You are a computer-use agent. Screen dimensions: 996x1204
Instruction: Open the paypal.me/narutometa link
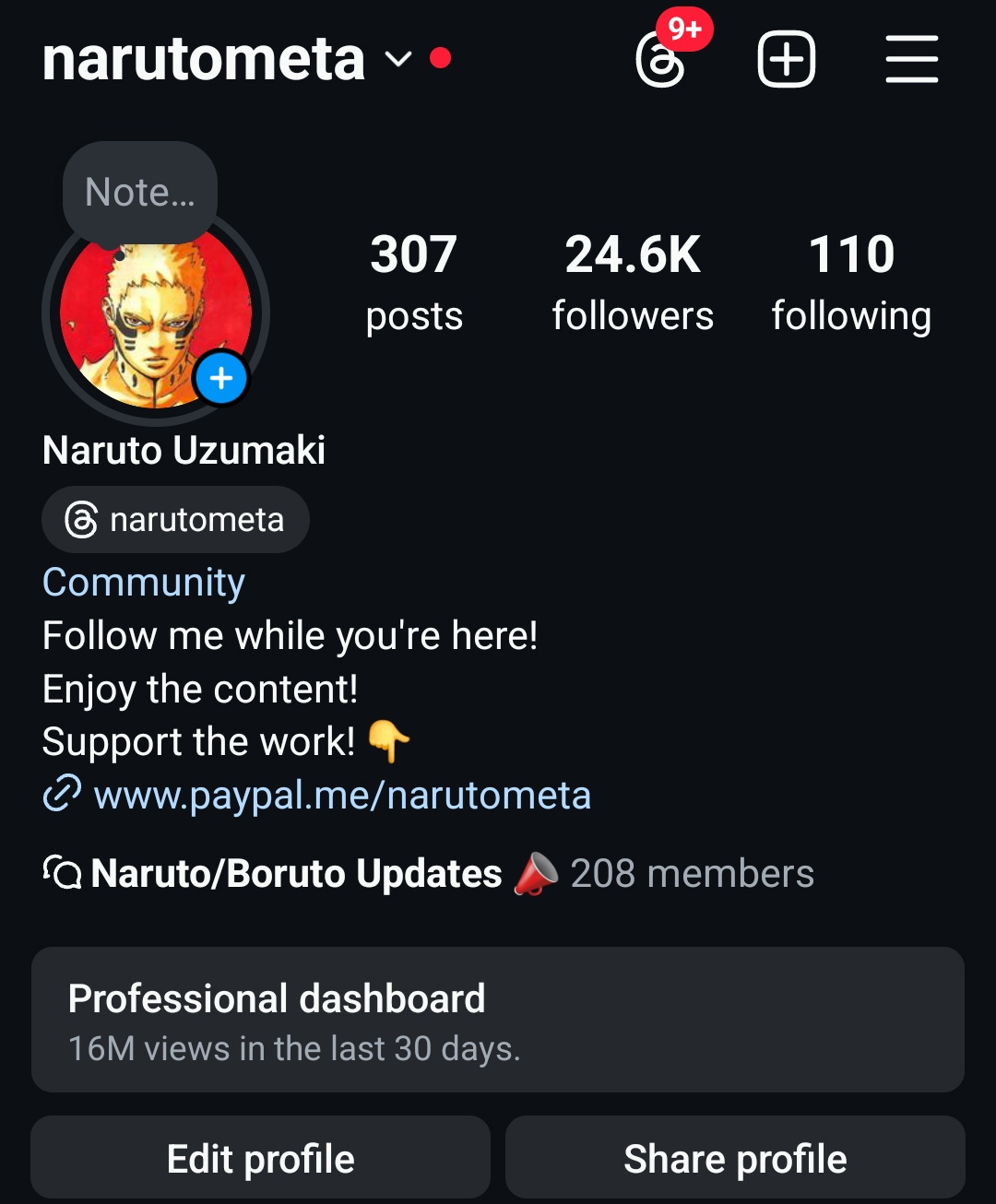[x=341, y=796]
